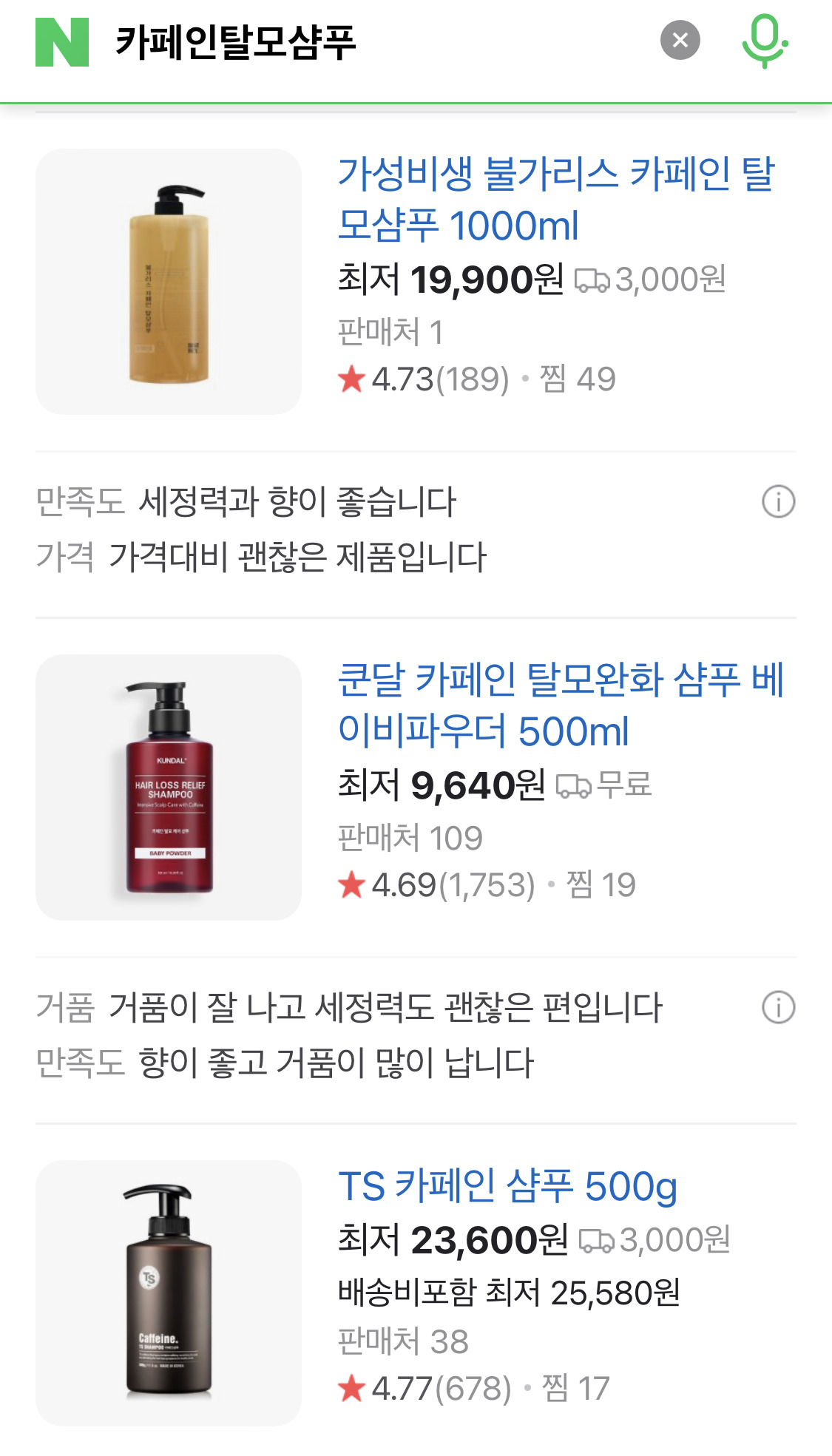This screenshot has width=832, height=1456.
Task: Start voice search with microphone
Action: pos(765,41)
